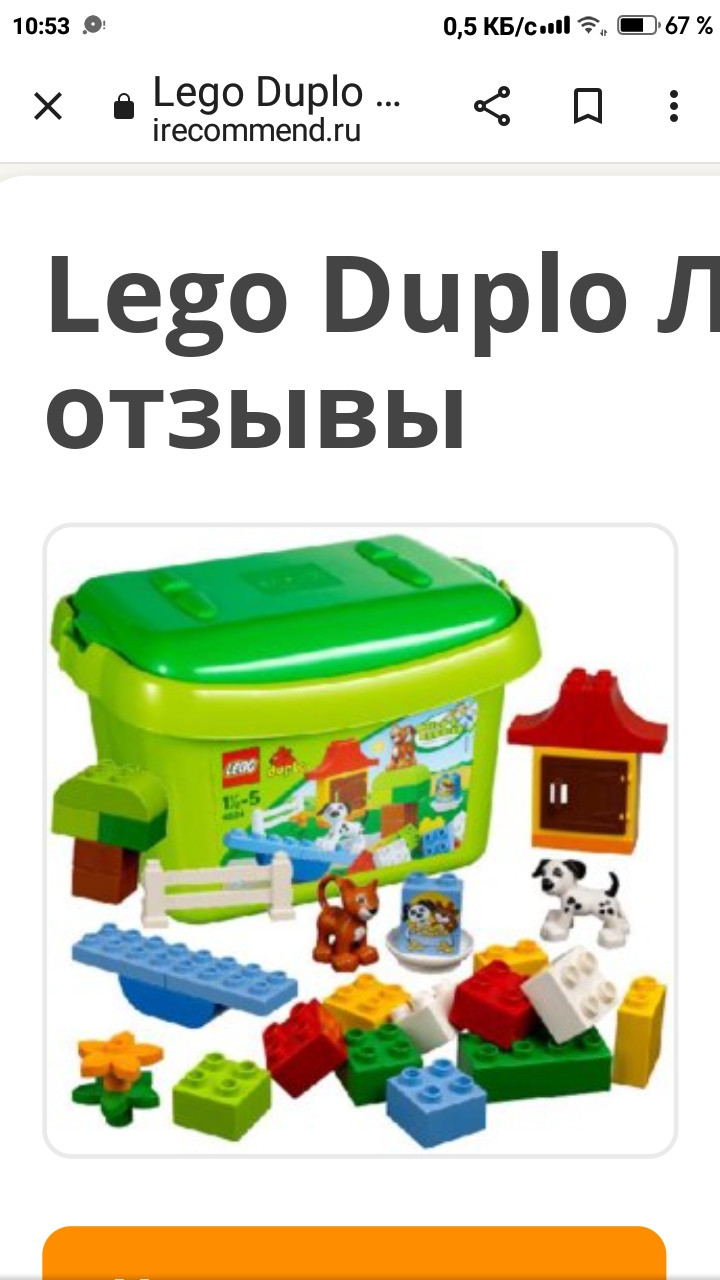Open the Lego Duplo product image
The image size is (720, 1280).
pyautogui.click(x=360, y=840)
